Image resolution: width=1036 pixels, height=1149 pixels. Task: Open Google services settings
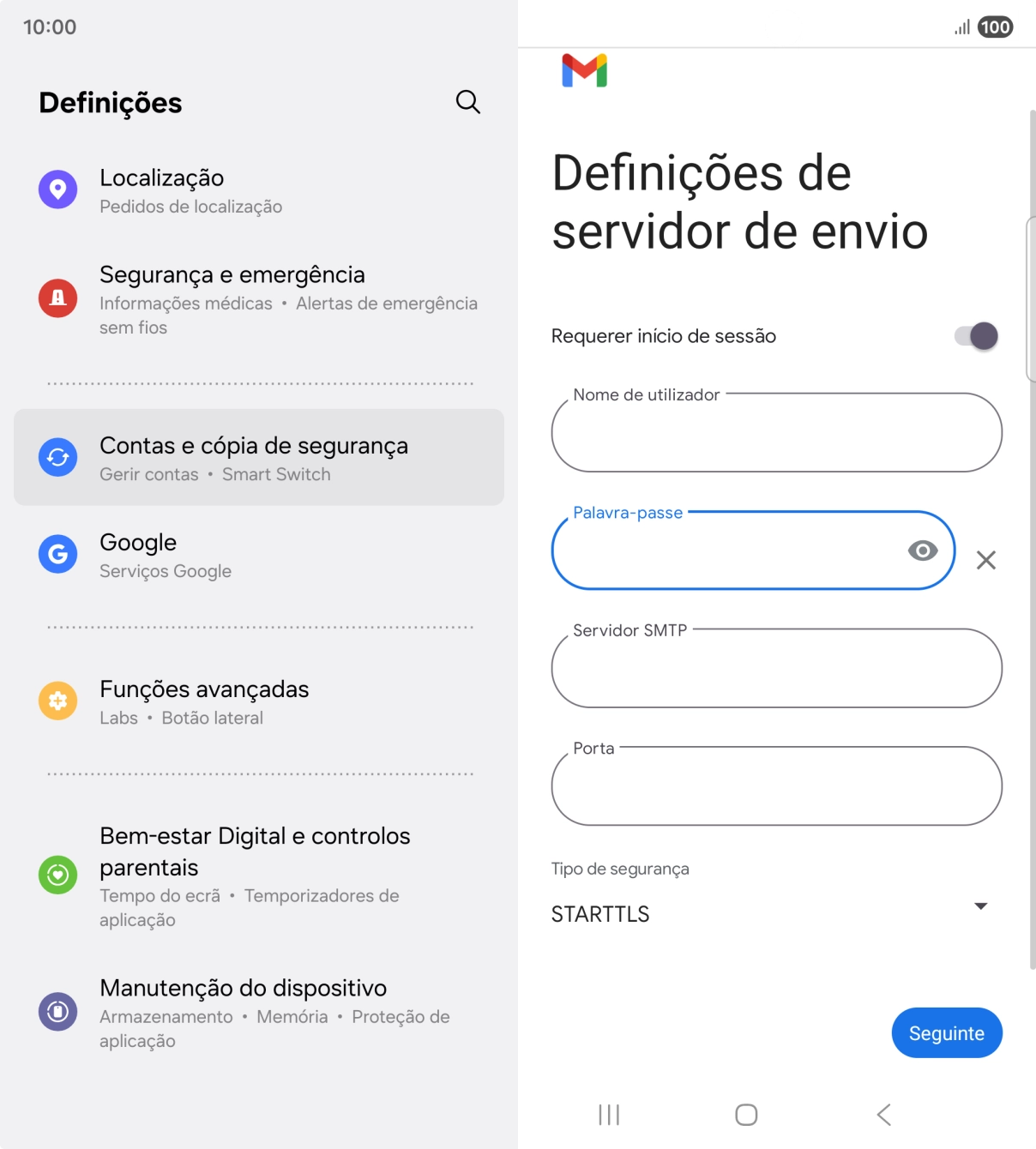[x=257, y=555]
